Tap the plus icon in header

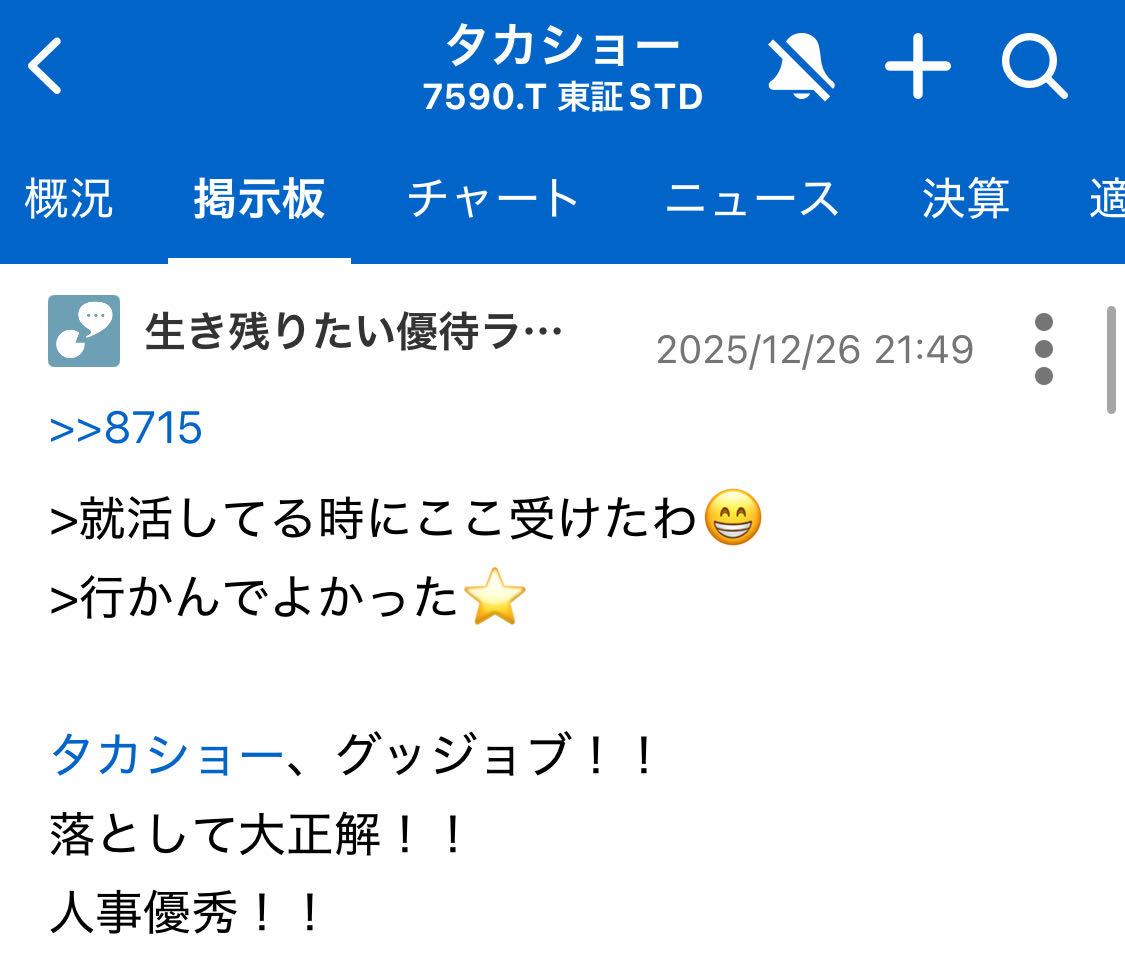[x=917, y=67]
